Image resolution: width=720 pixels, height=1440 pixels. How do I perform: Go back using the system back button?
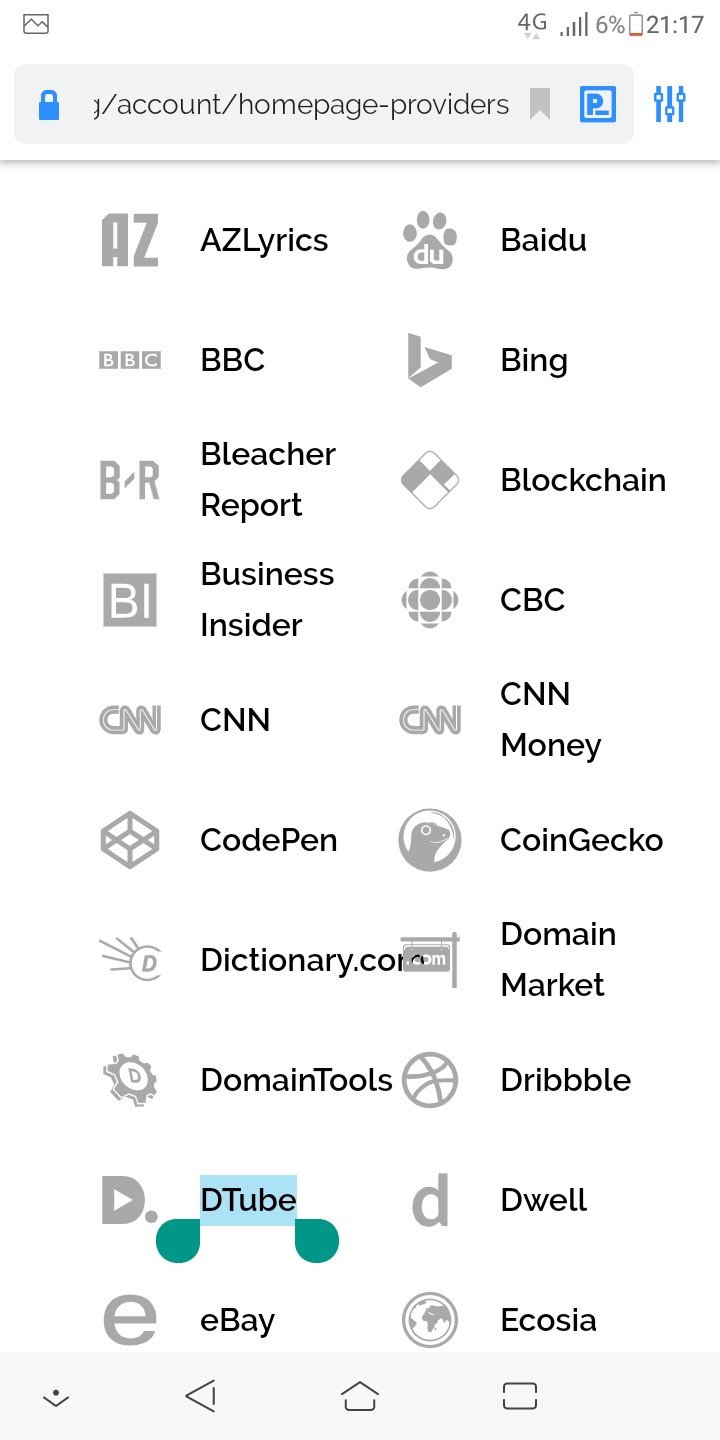(201, 1396)
